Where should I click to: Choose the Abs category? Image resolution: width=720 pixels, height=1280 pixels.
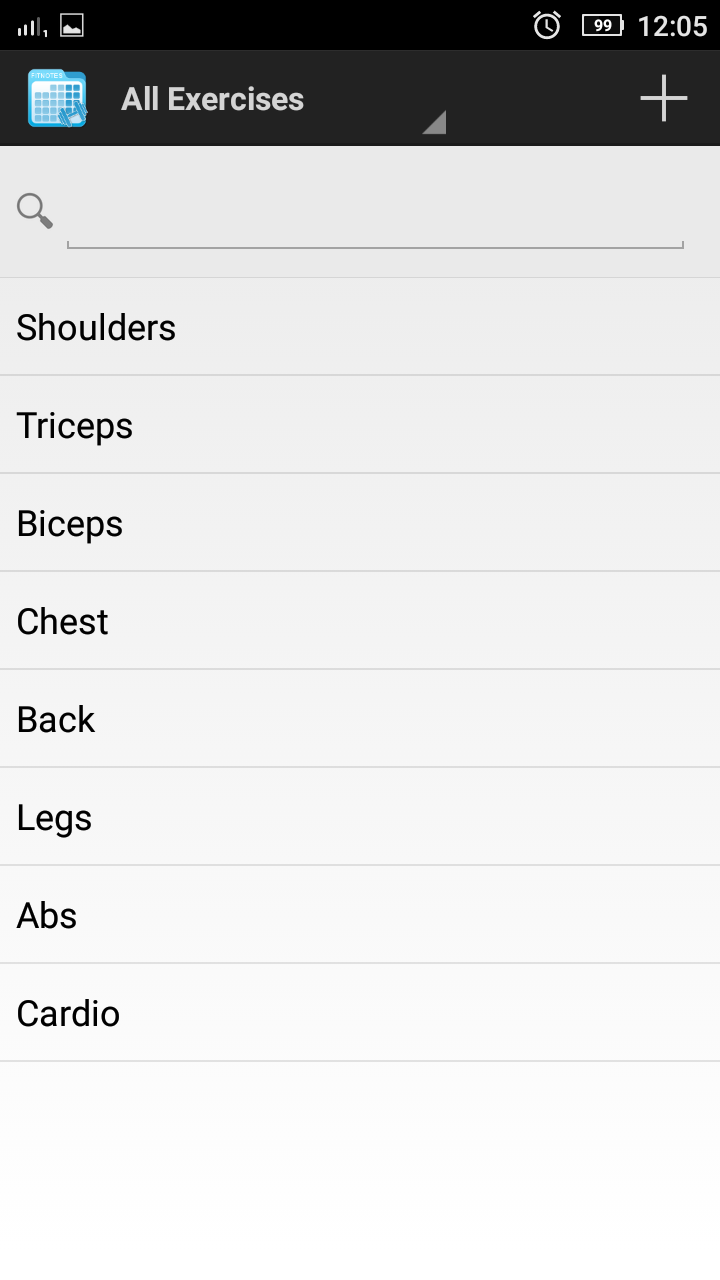pyautogui.click(x=360, y=915)
